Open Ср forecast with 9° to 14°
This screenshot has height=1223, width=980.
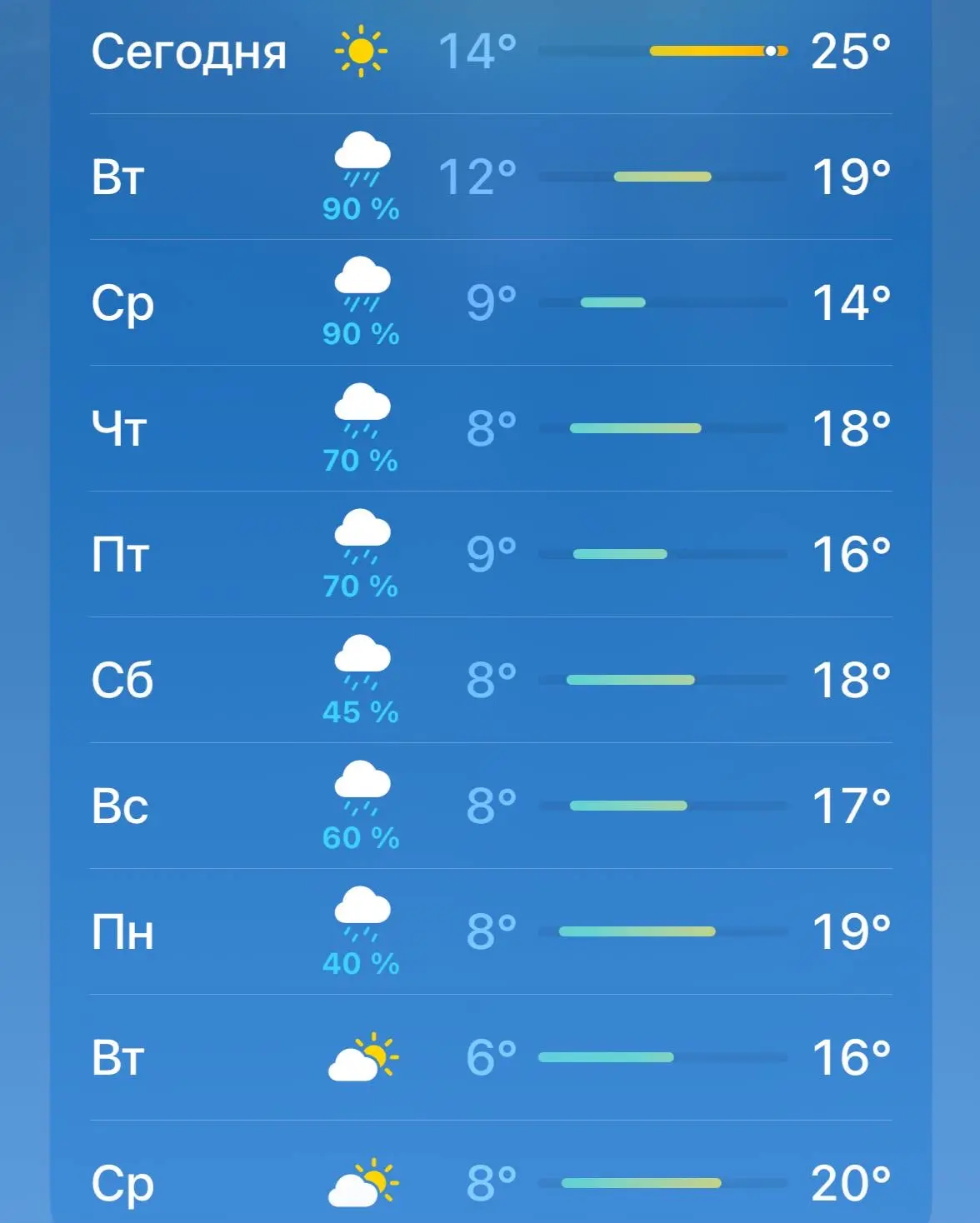[x=491, y=302]
